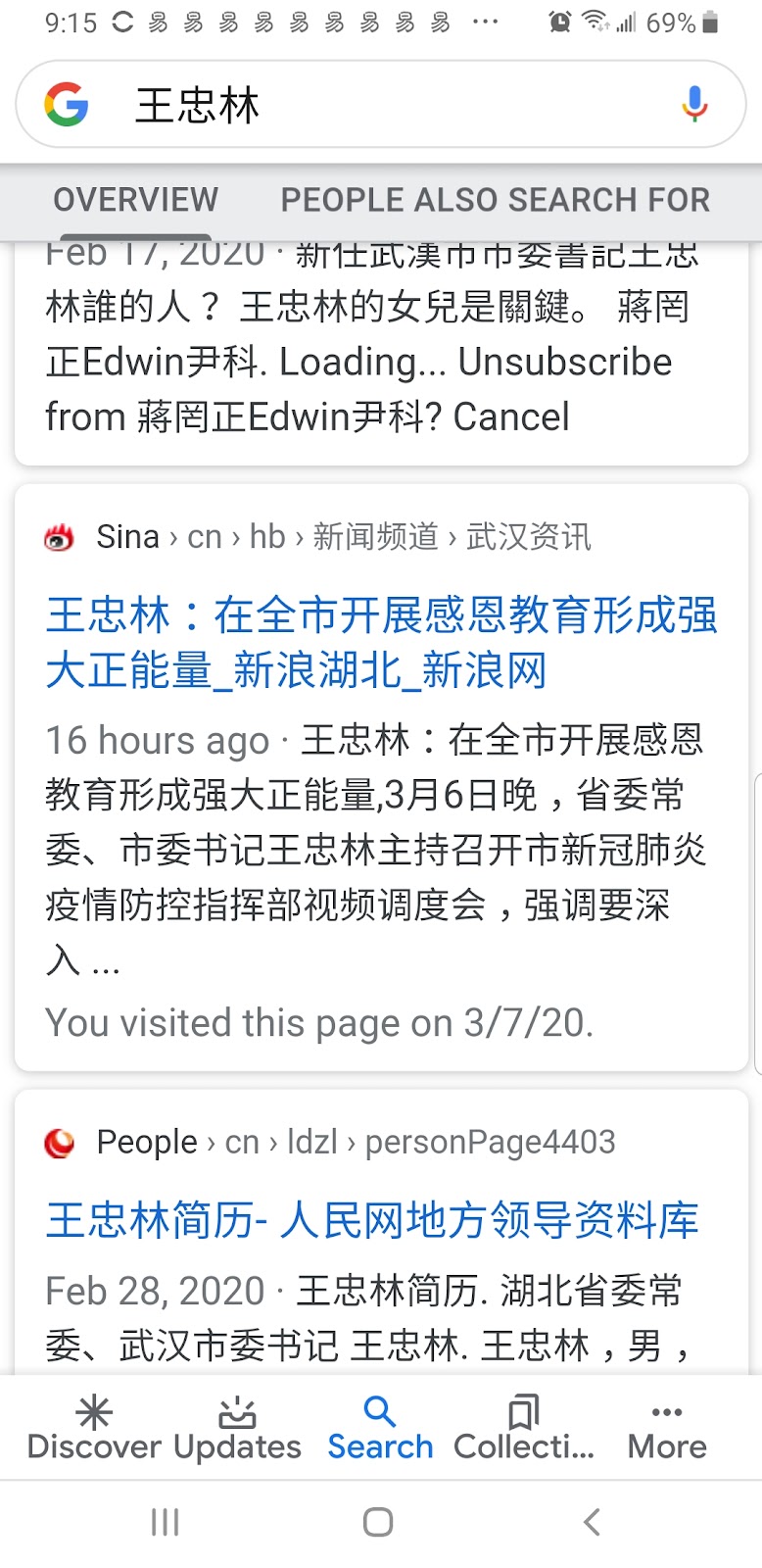Go back with the system back button
The width and height of the screenshot is (762, 1568).
pyautogui.click(x=592, y=1522)
